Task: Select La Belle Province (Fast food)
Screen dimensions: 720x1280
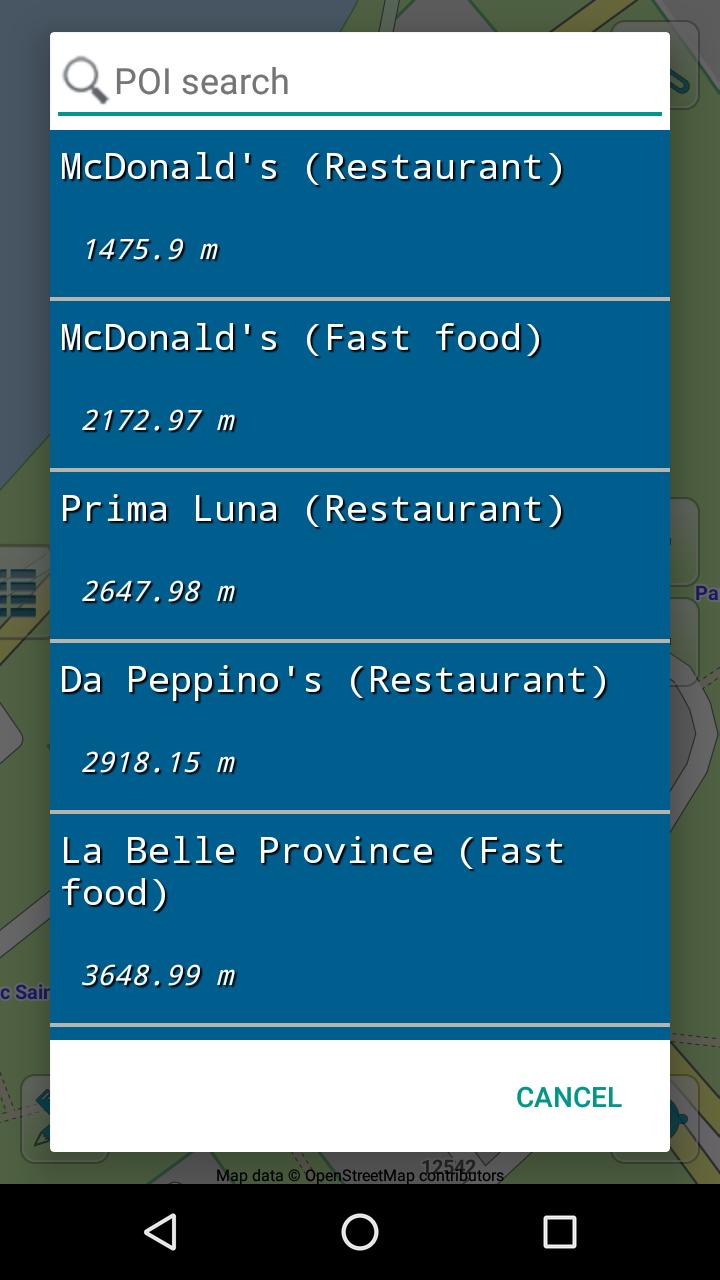Action: point(360,919)
